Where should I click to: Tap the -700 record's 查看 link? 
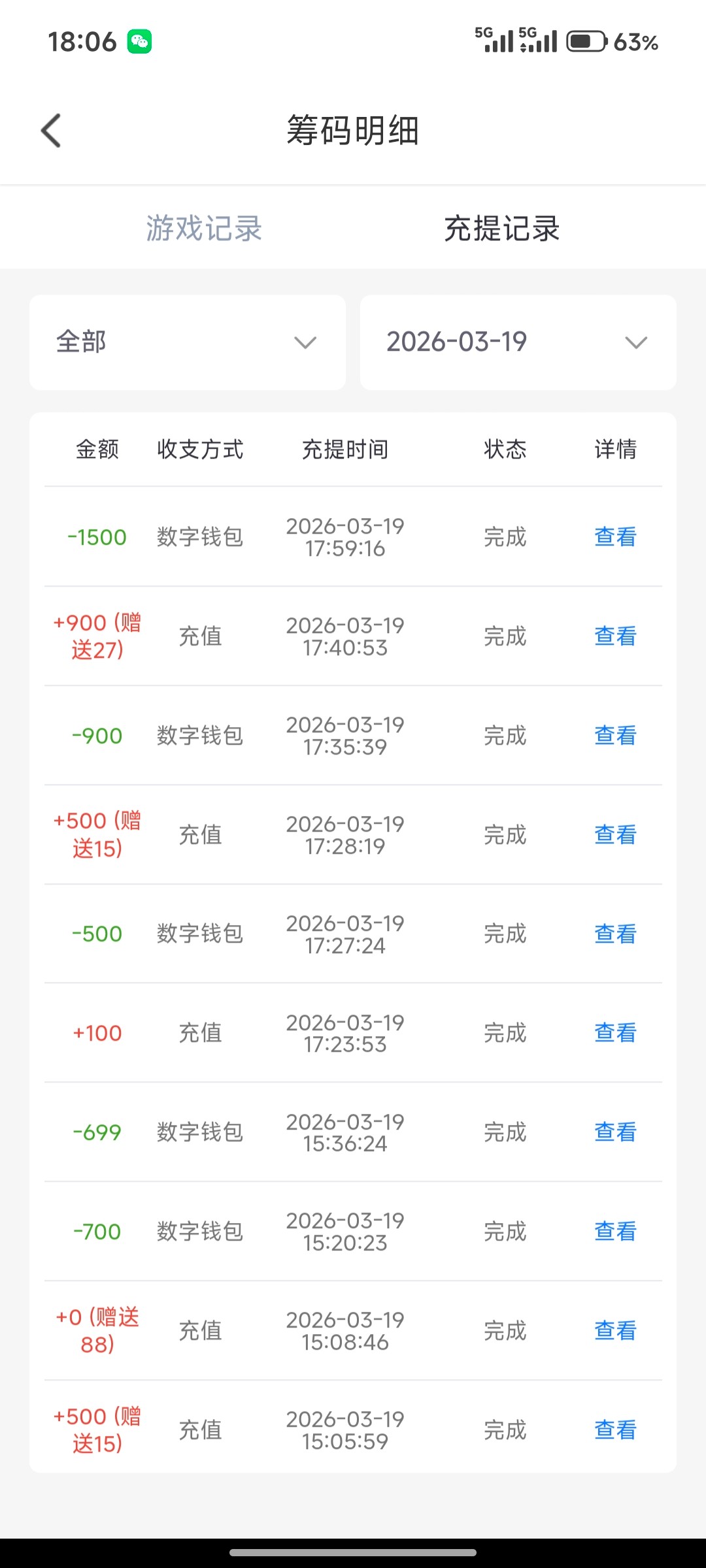pos(614,1231)
